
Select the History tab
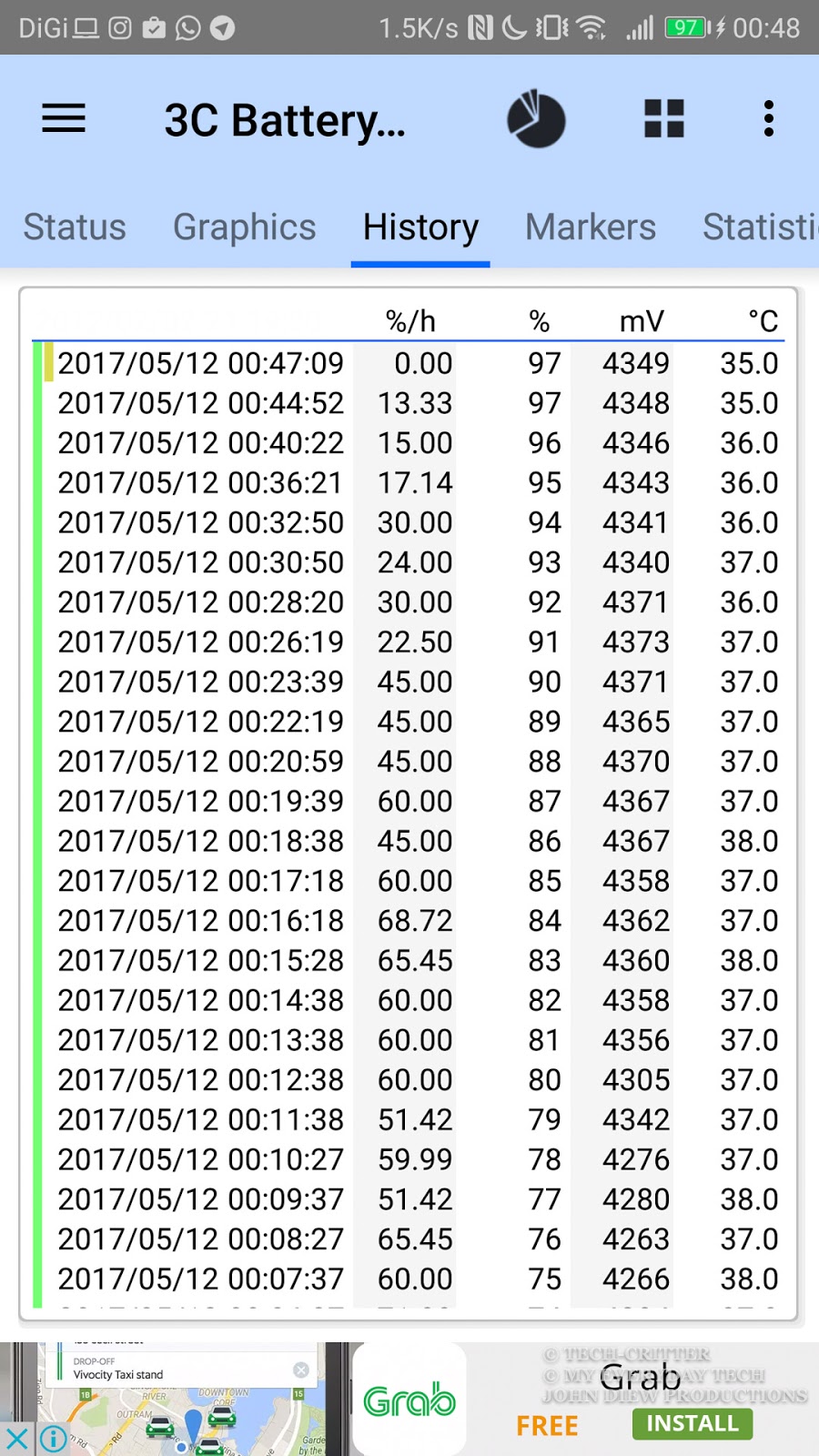tap(420, 227)
